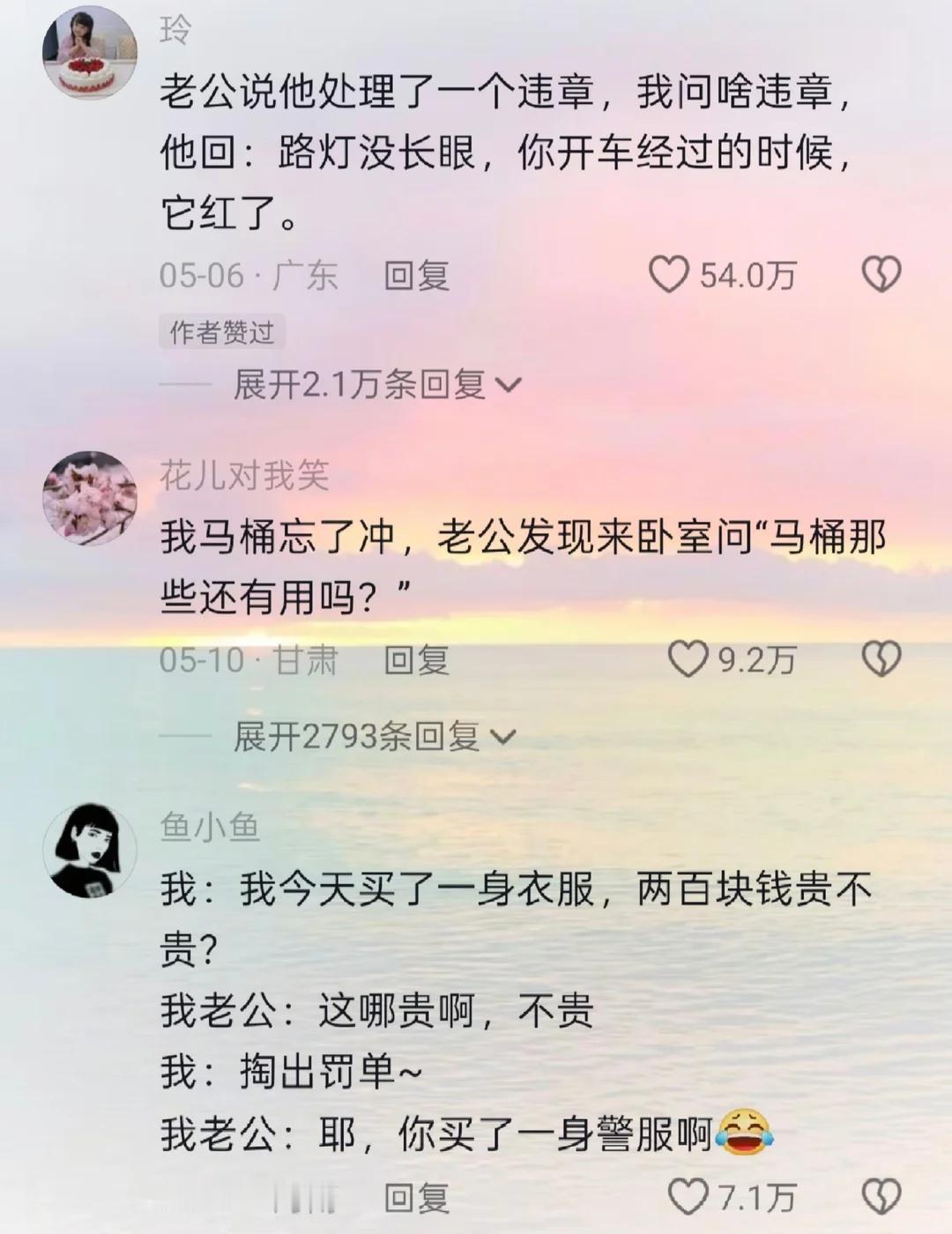Select the date 05-10·甘肃 label

coord(249,661)
